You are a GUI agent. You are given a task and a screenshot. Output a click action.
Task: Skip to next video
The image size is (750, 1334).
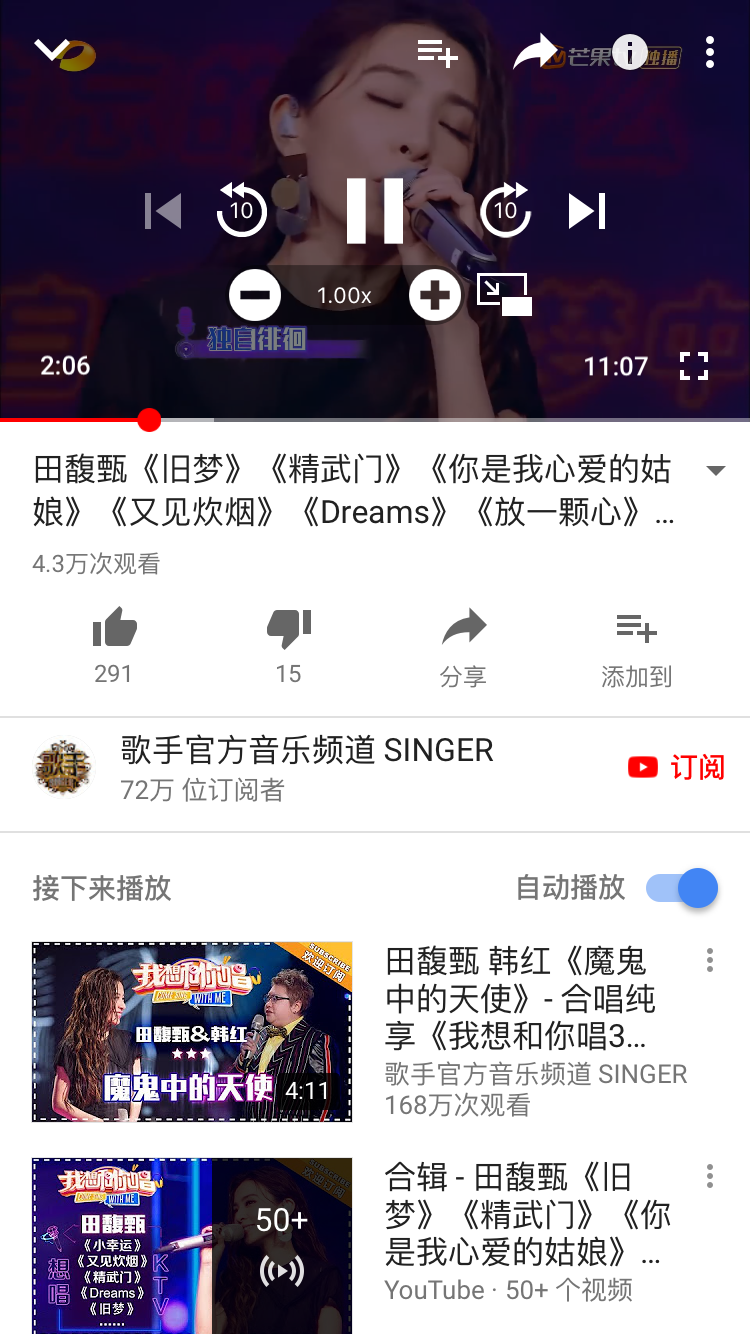pyautogui.click(x=587, y=211)
